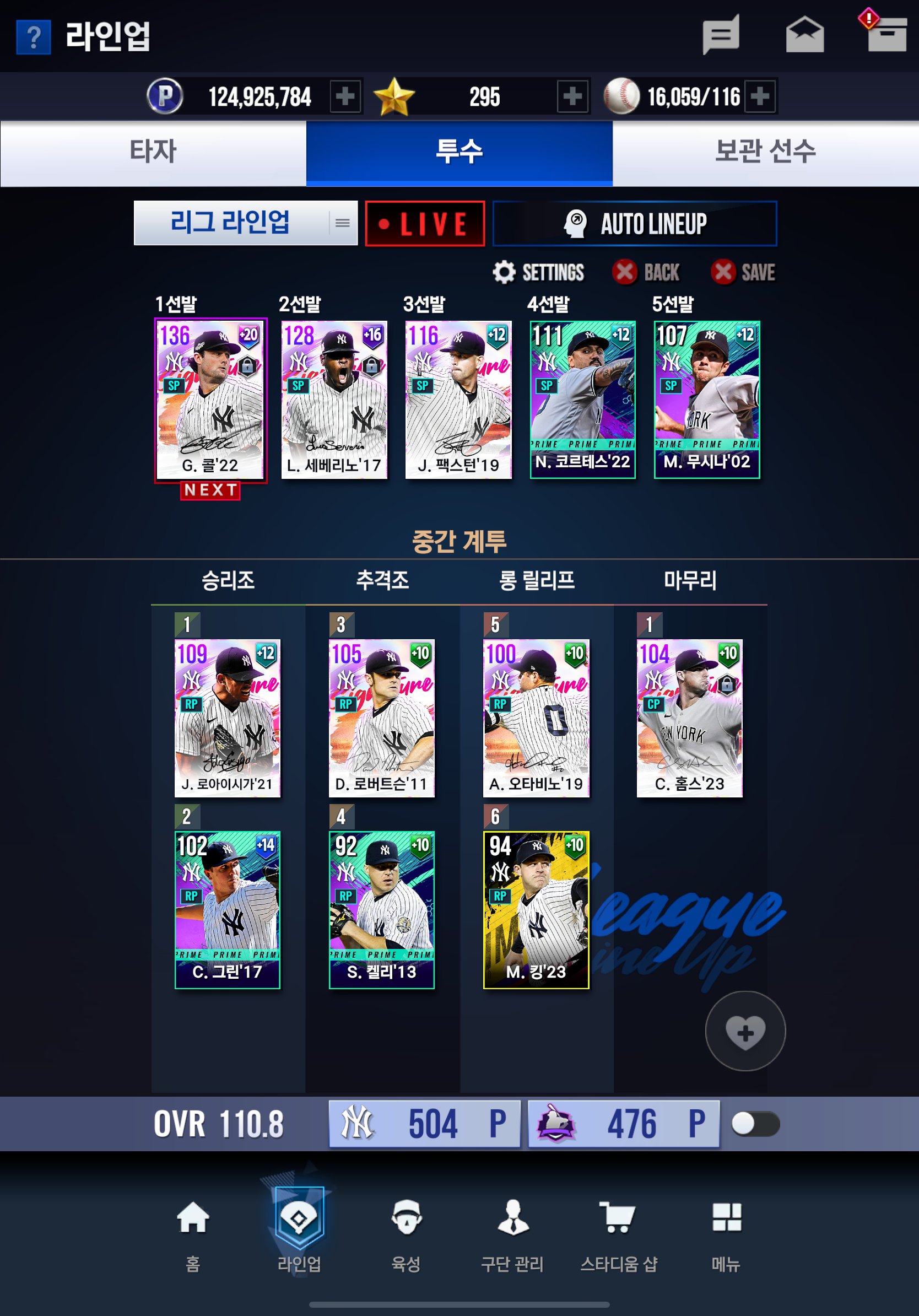Switch to the 보관 선수 tab

pyautogui.click(x=765, y=153)
